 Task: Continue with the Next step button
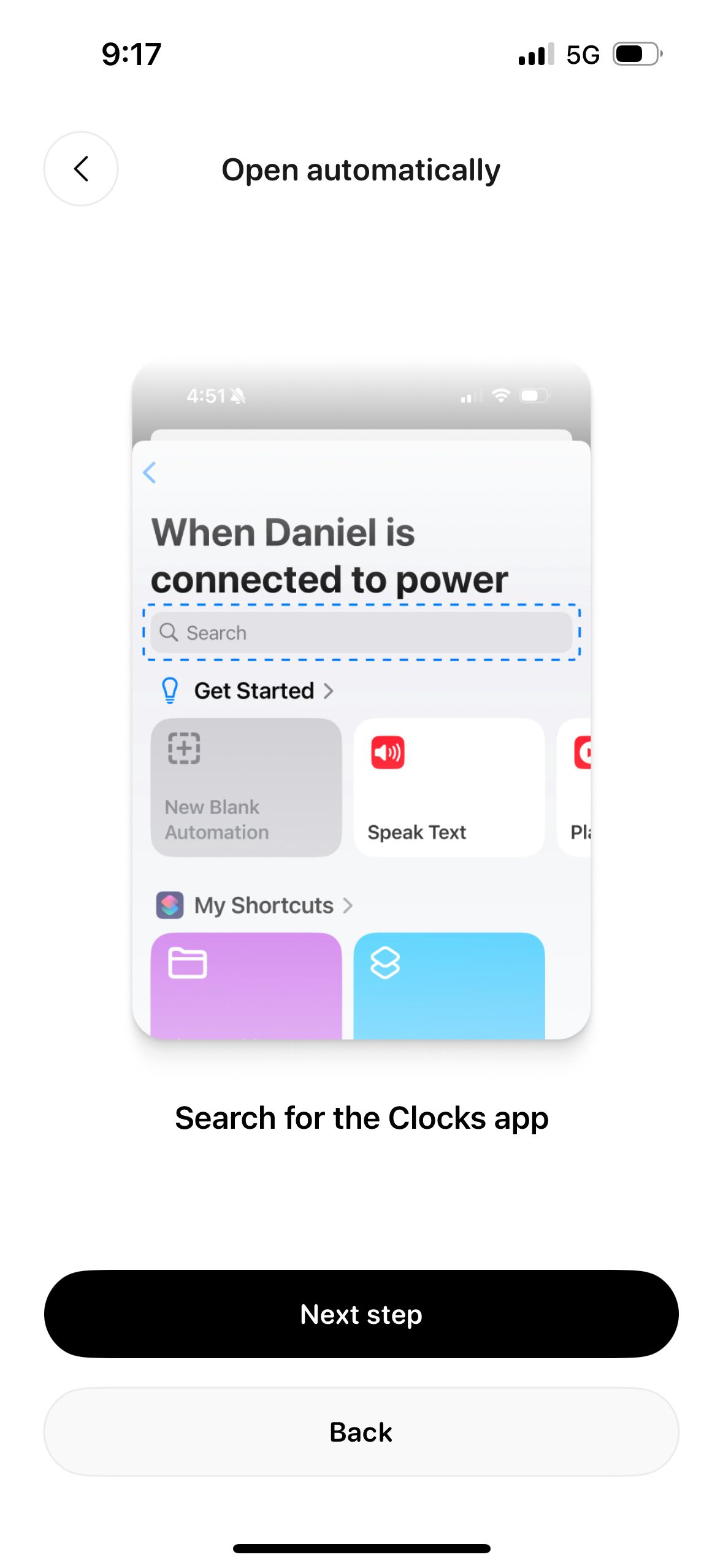[361, 1313]
